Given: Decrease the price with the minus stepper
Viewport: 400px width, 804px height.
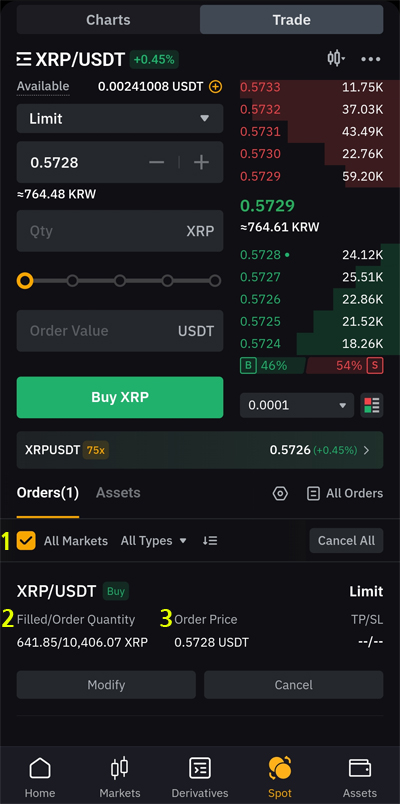Looking at the screenshot, I should coord(156,163).
